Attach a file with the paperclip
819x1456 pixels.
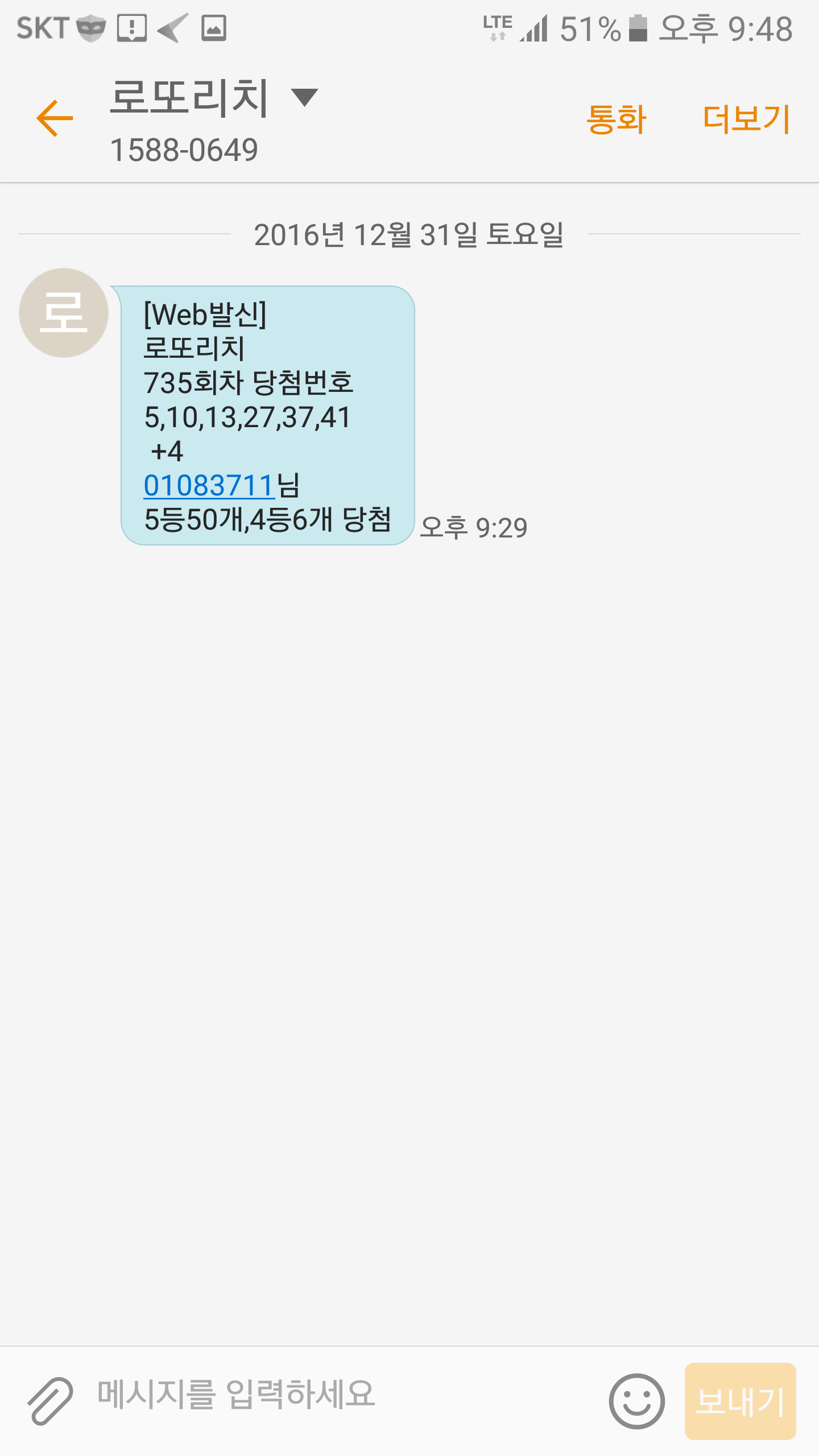50,1400
